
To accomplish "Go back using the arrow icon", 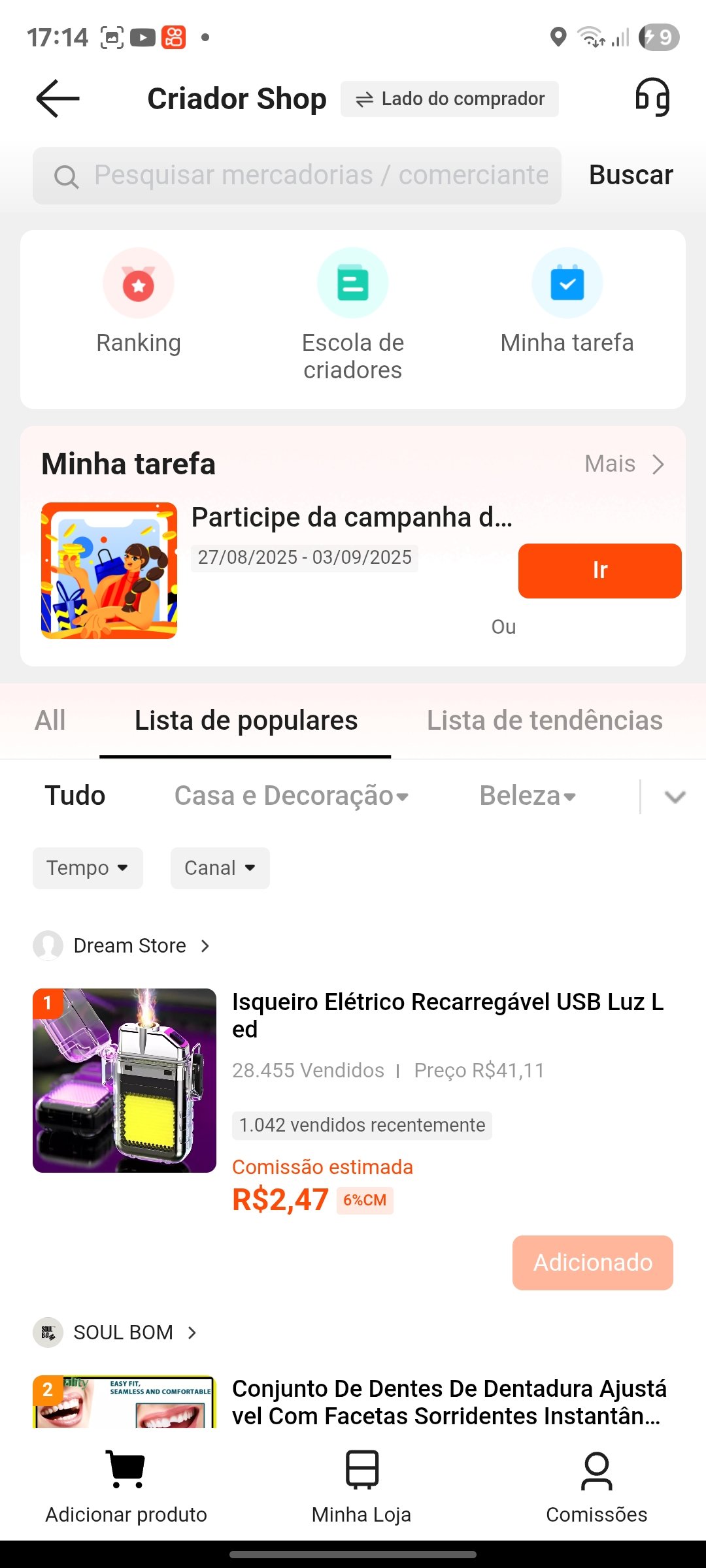I will tap(58, 99).
